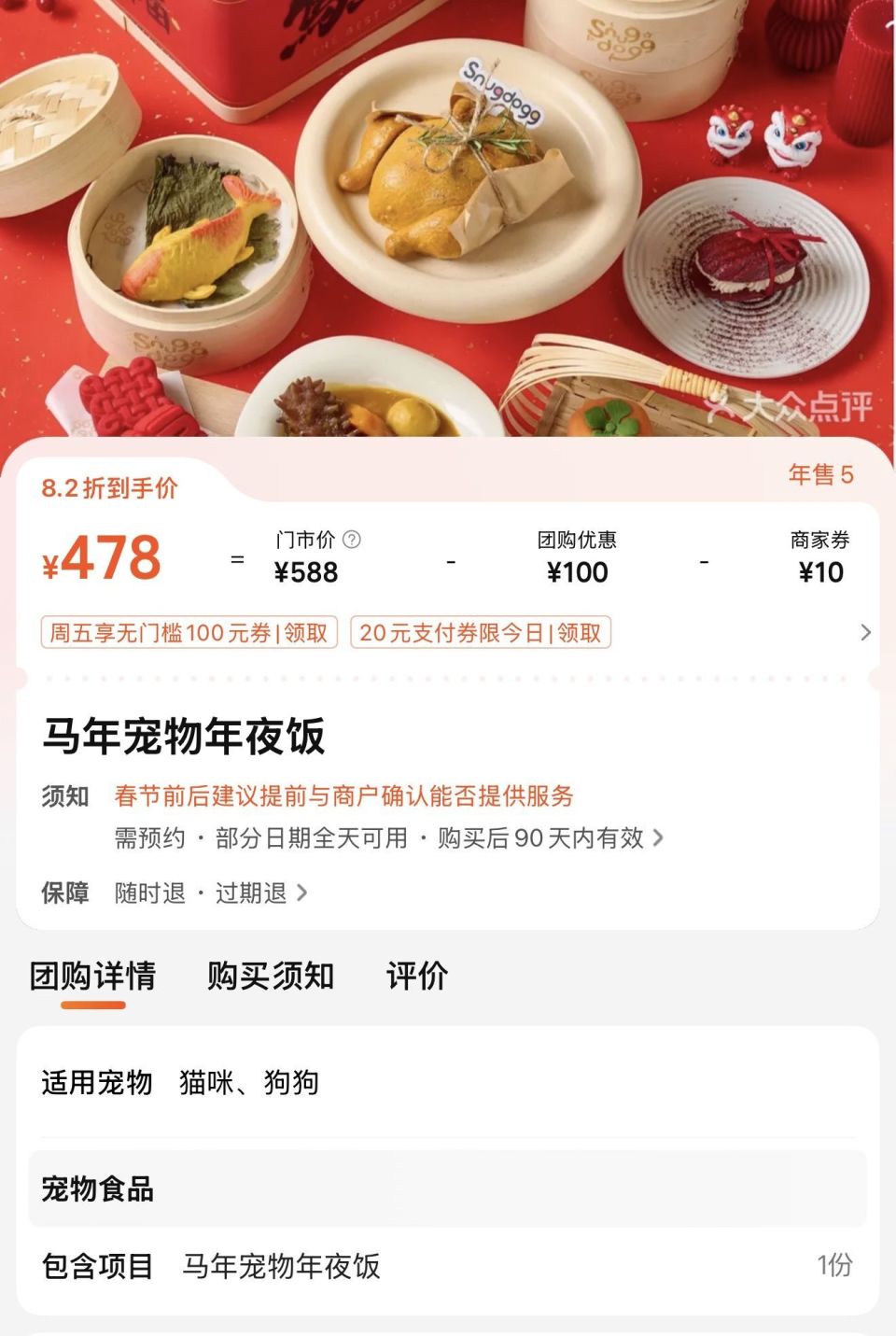Image resolution: width=896 pixels, height=1336 pixels.
Task: Expand the coupon list chevron
Action: [x=863, y=634]
